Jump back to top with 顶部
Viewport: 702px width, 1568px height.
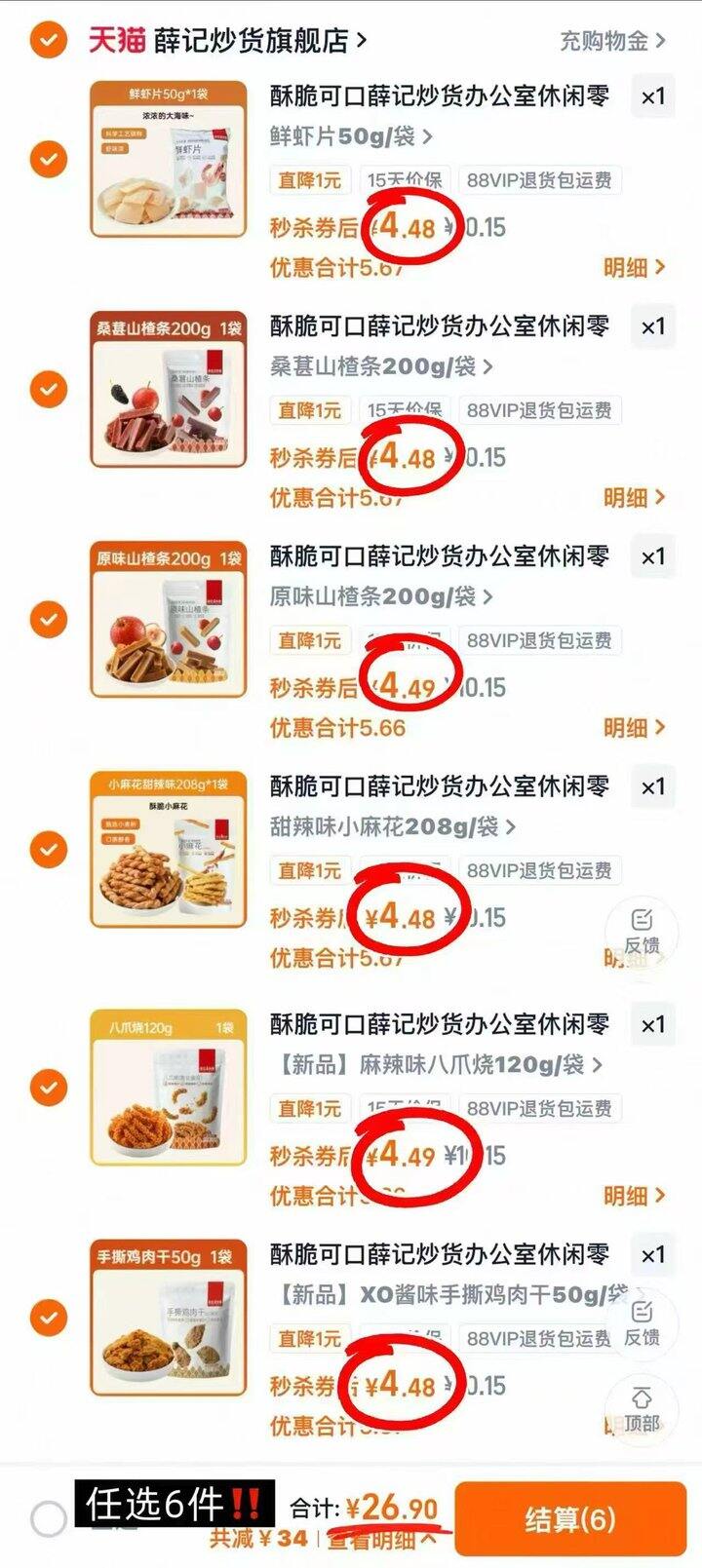pyautogui.click(x=642, y=1409)
